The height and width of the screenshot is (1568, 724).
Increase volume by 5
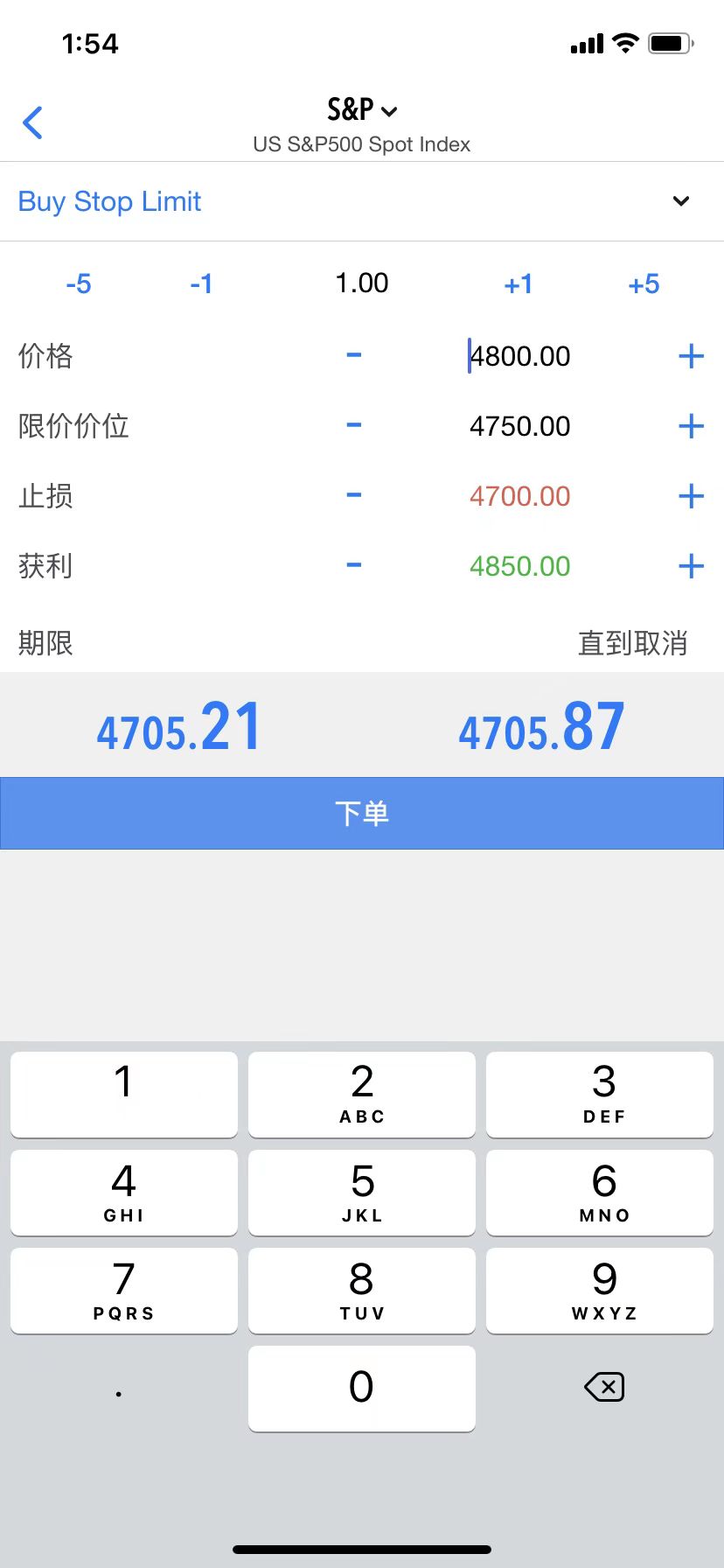click(x=644, y=283)
